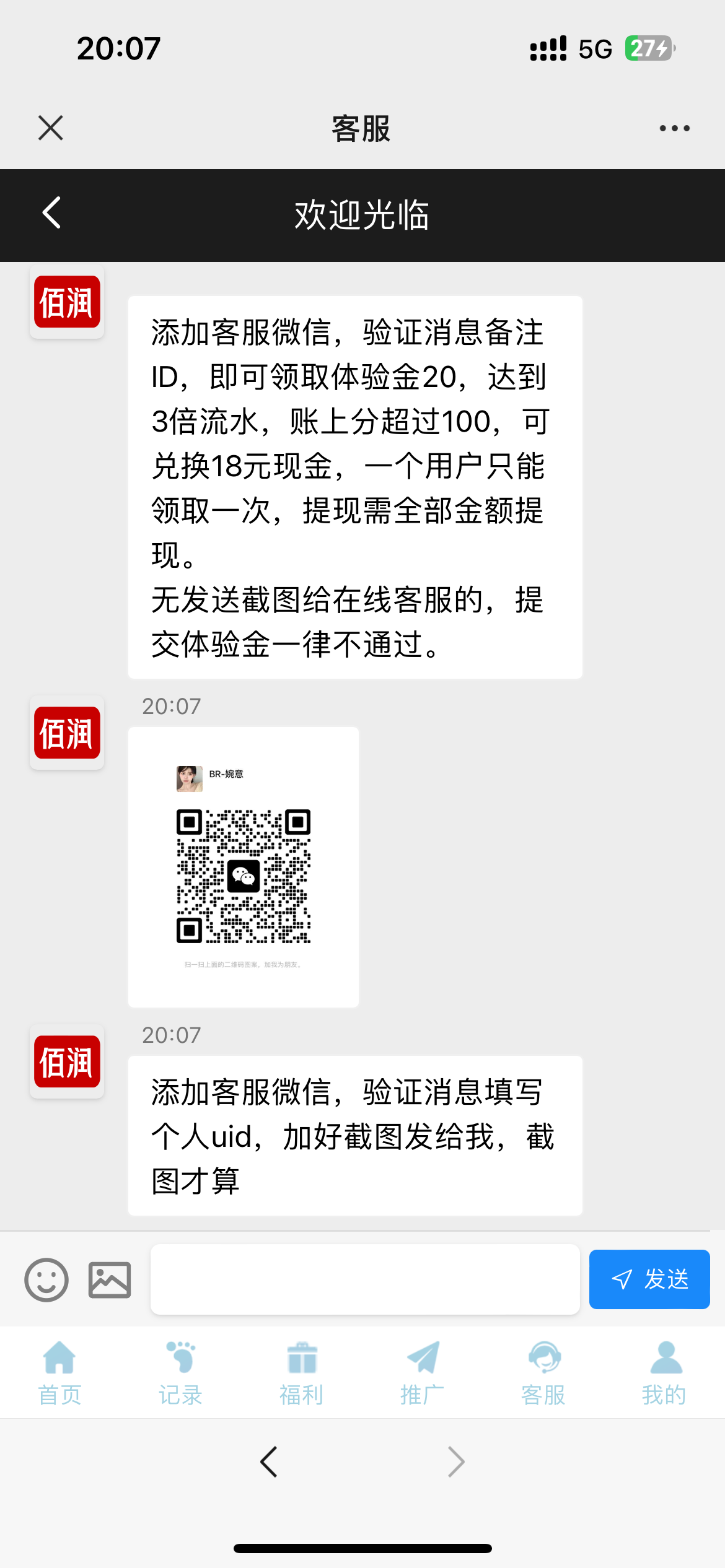Image resolution: width=725 pixels, height=1568 pixels.
Task: Go back from the 欢迎光临 chat header
Action: click(x=52, y=213)
